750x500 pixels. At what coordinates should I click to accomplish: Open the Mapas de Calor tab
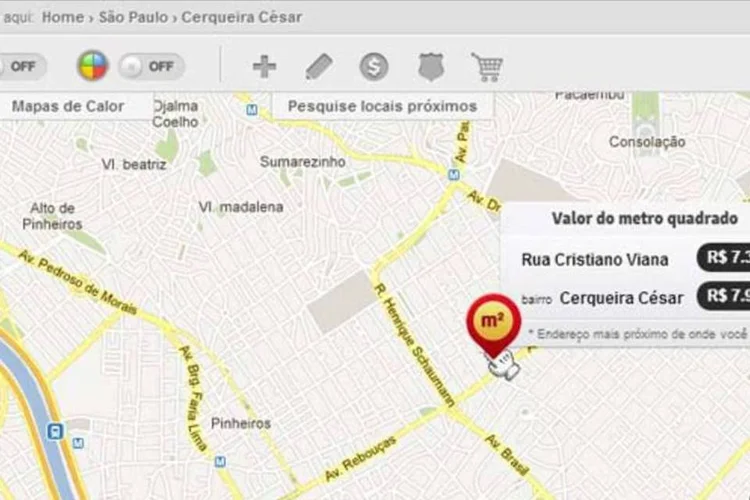pos(68,106)
